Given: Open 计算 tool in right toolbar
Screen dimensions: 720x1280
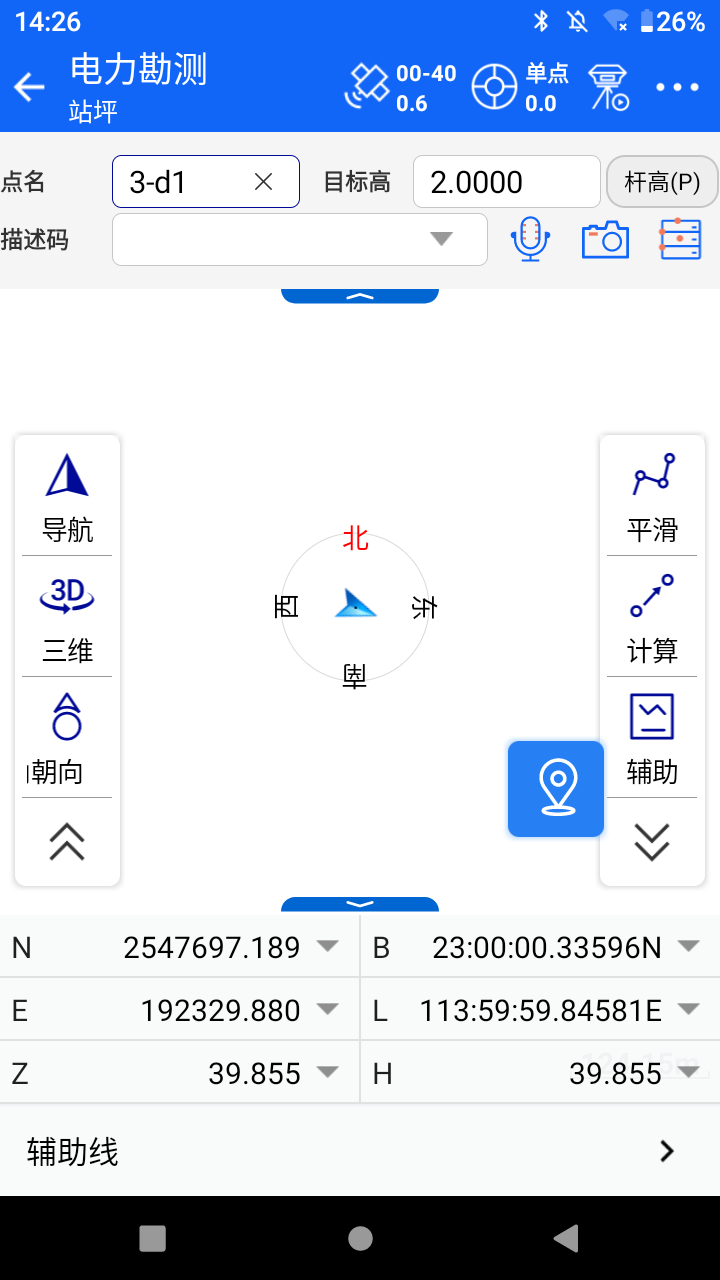Looking at the screenshot, I should 652,618.
